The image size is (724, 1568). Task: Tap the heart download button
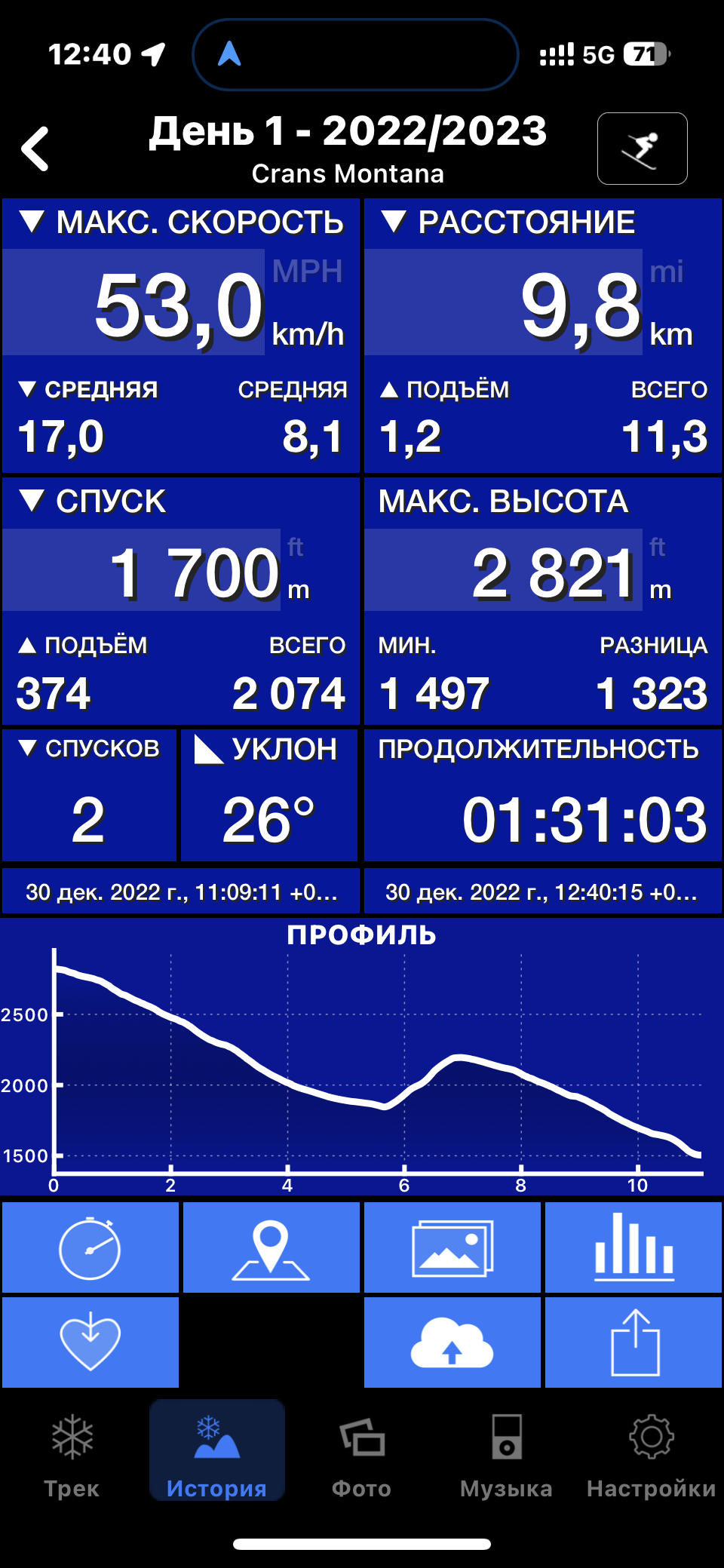[90, 1342]
